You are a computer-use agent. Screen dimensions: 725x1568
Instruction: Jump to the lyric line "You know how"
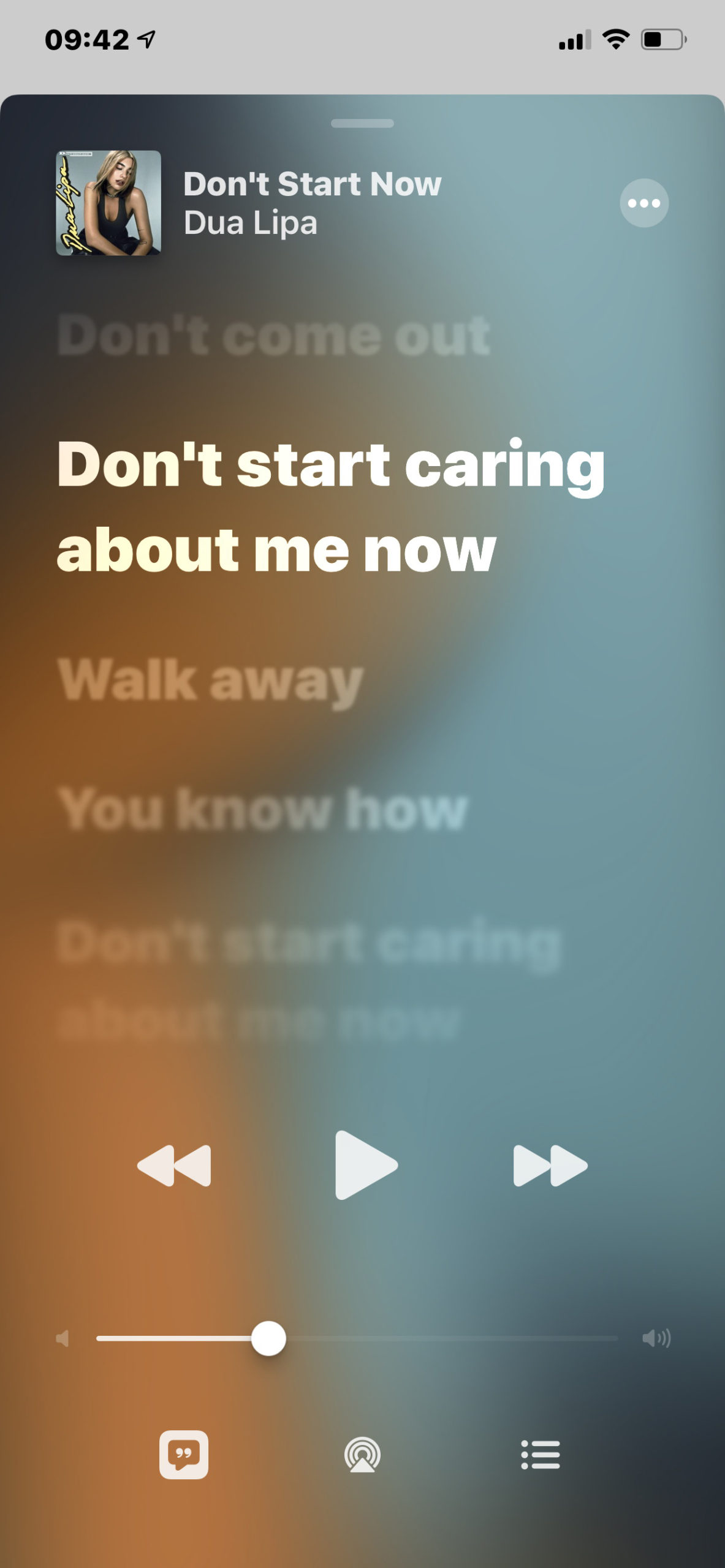point(262,809)
